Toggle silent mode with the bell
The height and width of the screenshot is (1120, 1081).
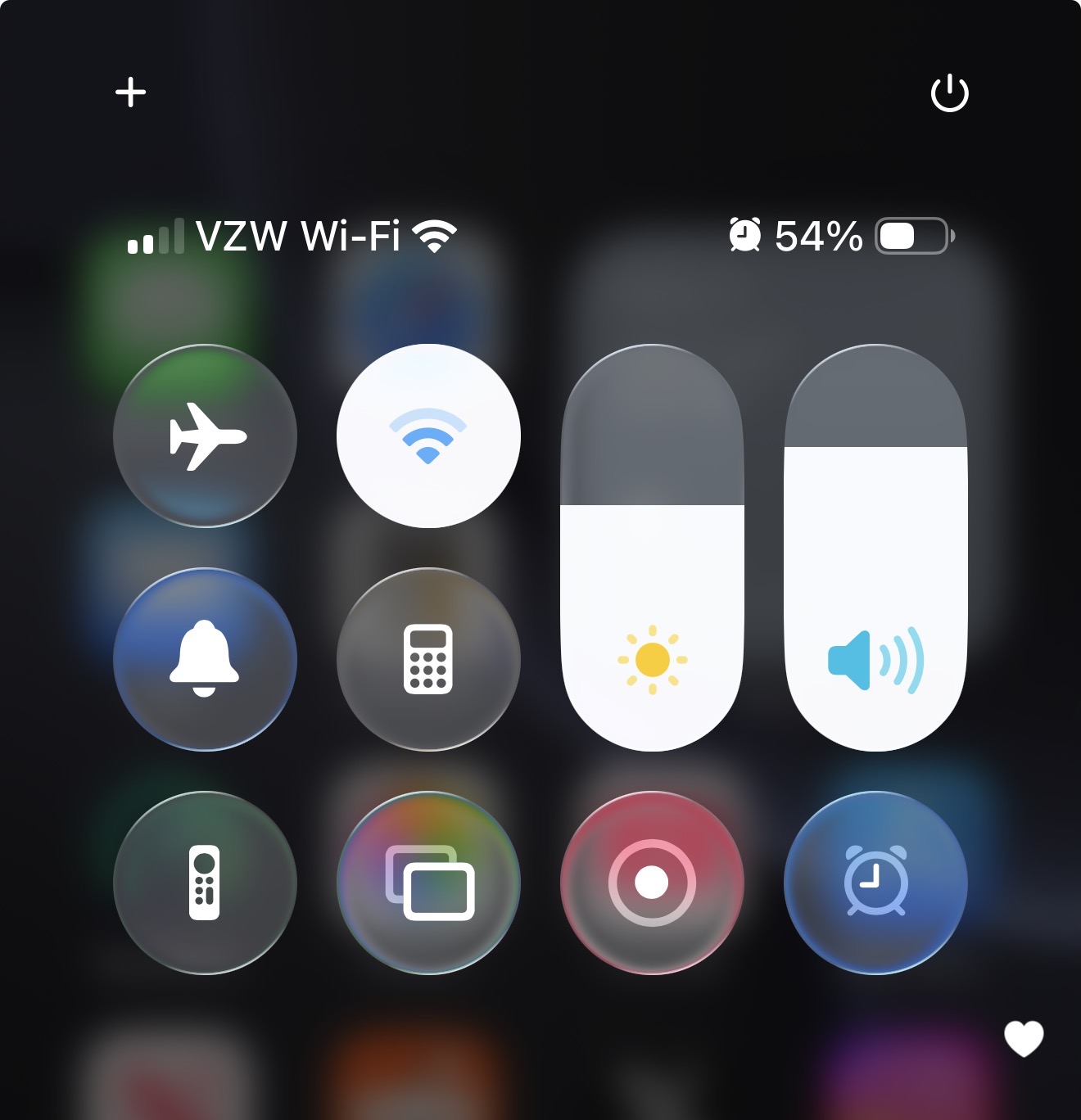[x=205, y=659]
